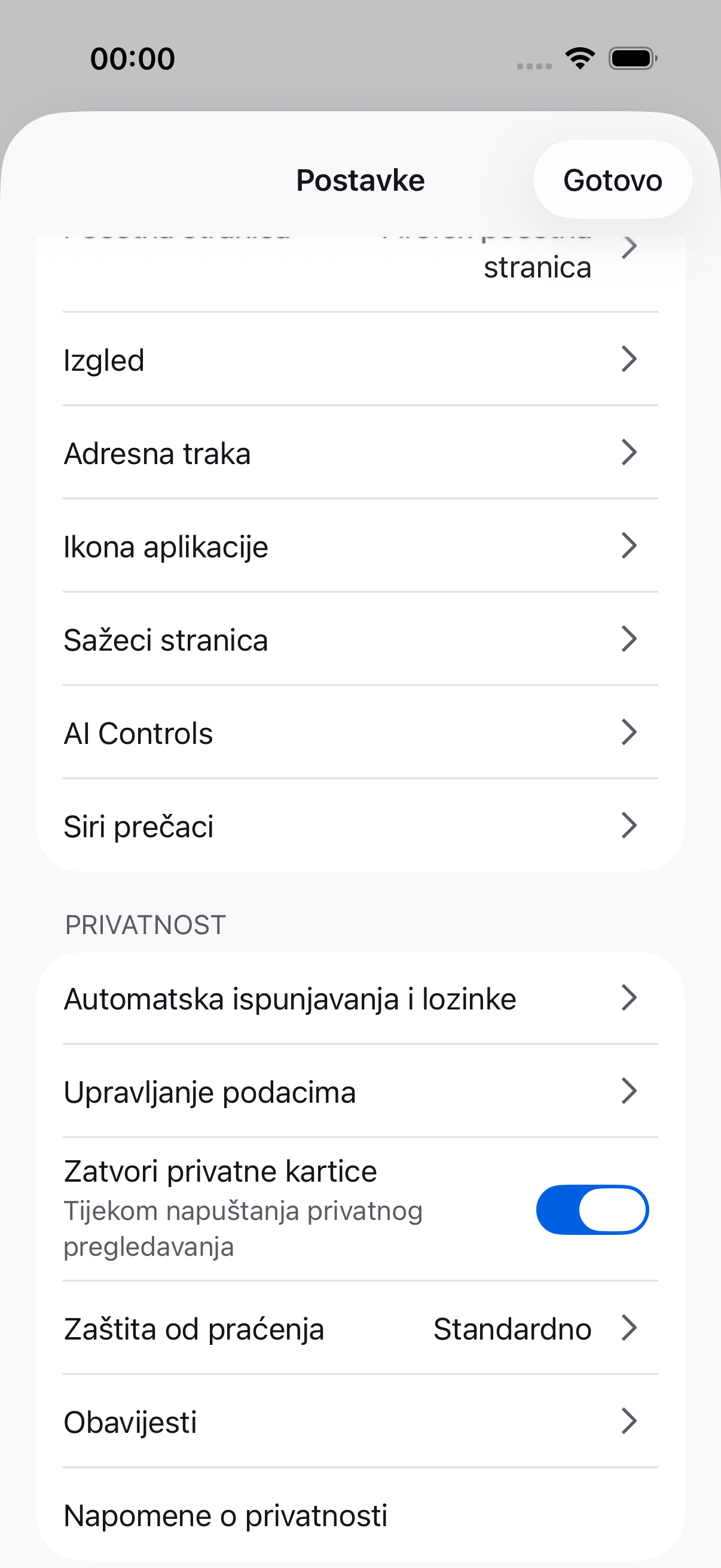Open Sažeci stranica settings
This screenshot has height=1568, width=721.
360,639
